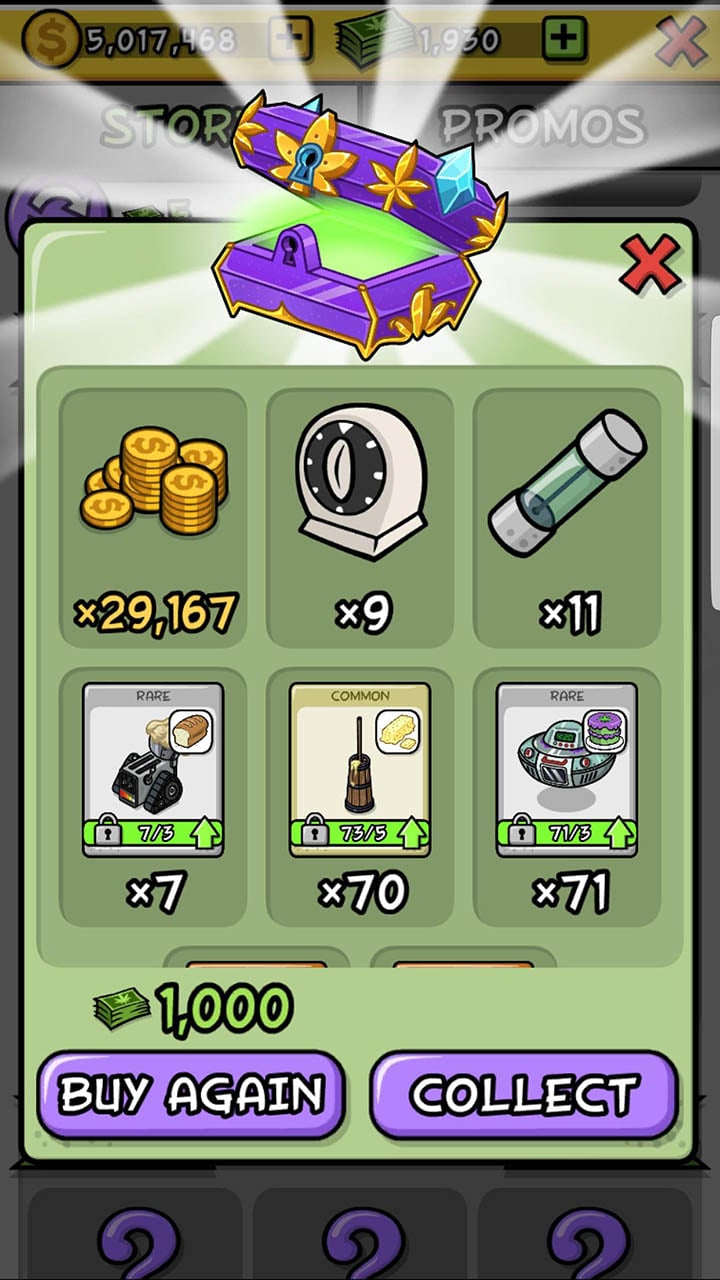The image size is (720, 1280).
Task: Buy the chest again for 1,000
Action: (191, 1095)
